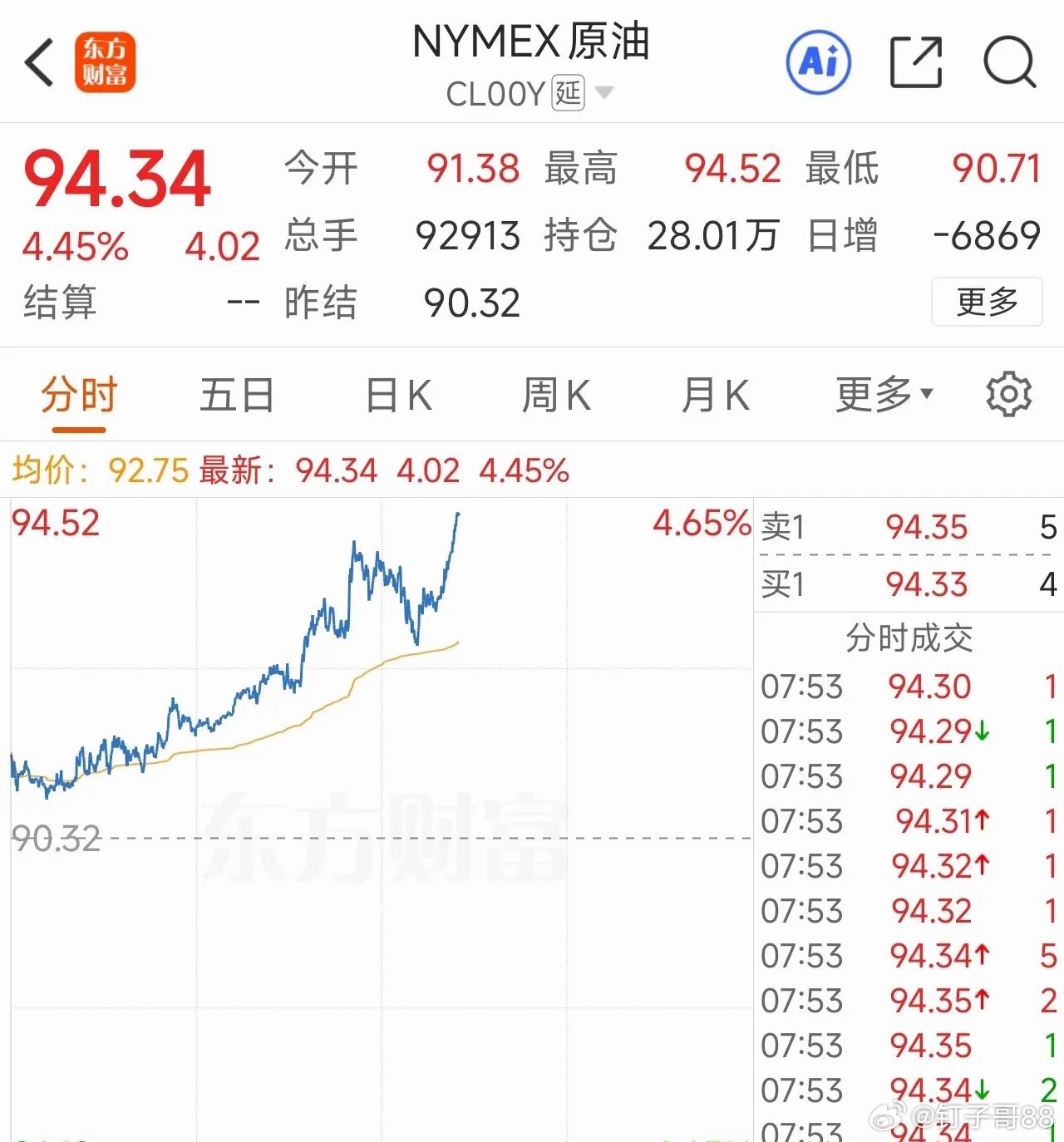Open the Eastmoney 东方财富 logo icon

pos(106,62)
